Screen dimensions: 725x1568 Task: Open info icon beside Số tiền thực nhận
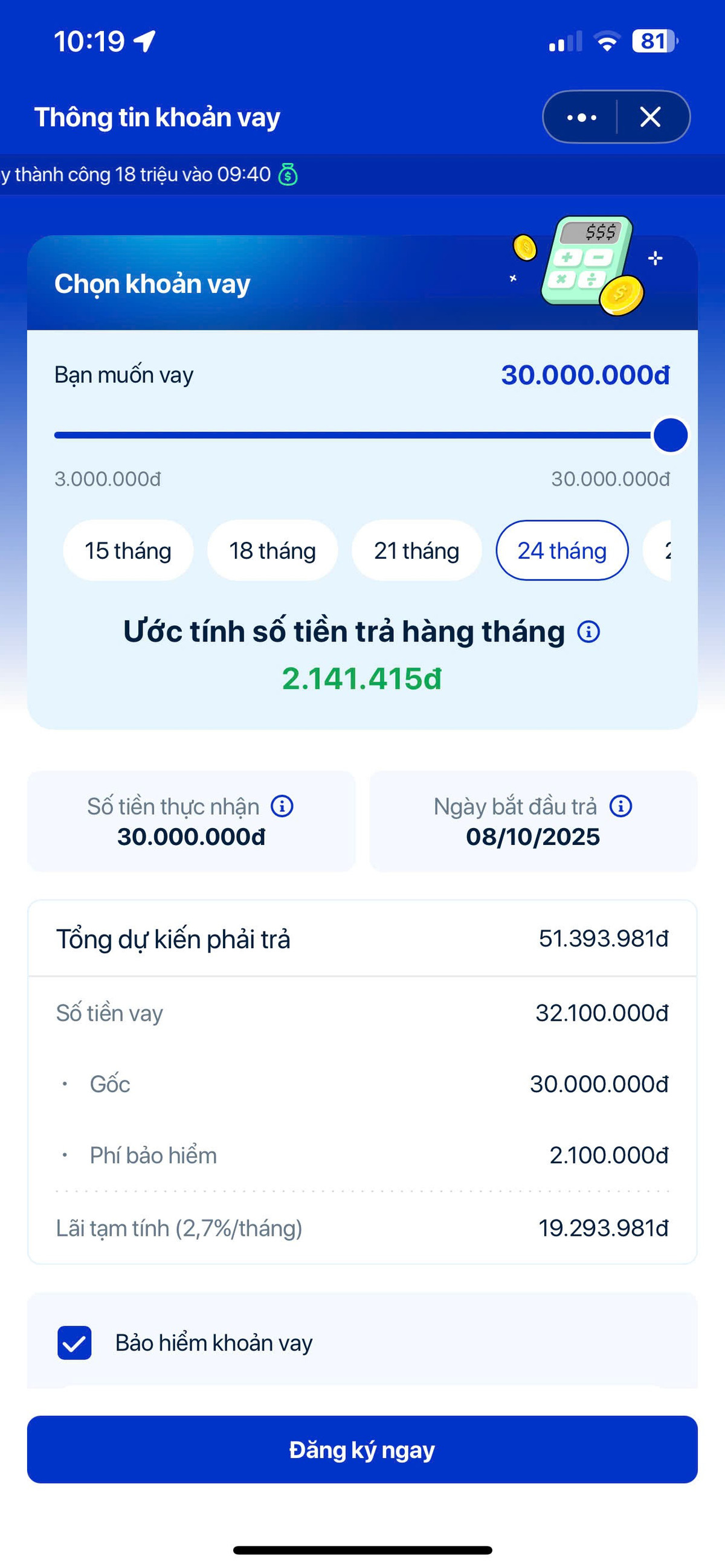[x=282, y=806]
